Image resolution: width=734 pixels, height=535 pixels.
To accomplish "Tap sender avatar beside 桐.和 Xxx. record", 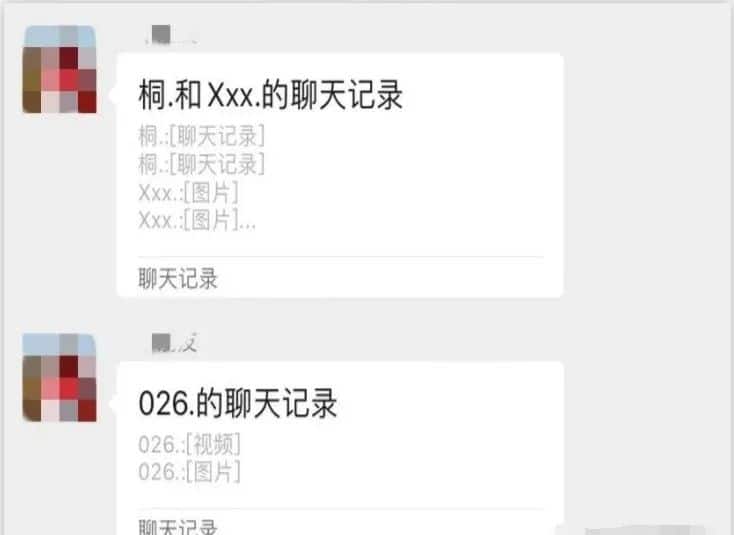I will tap(60, 70).
